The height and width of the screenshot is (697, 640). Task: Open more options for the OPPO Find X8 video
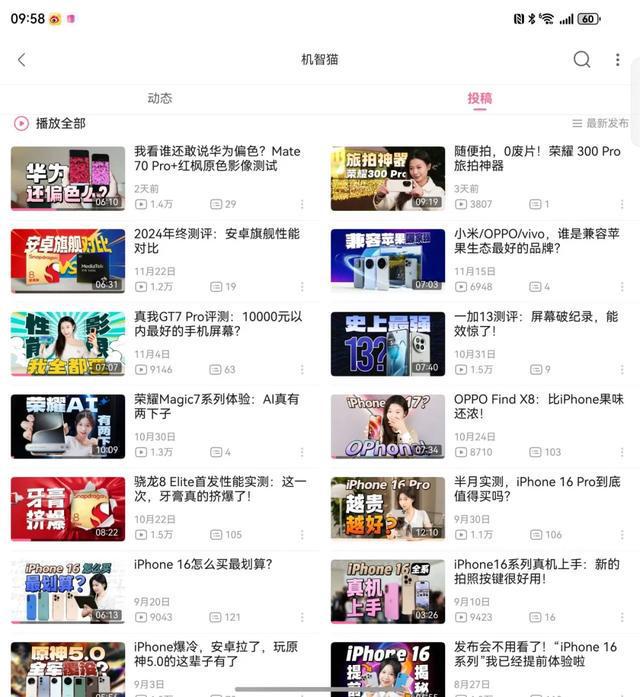point(622,452)
